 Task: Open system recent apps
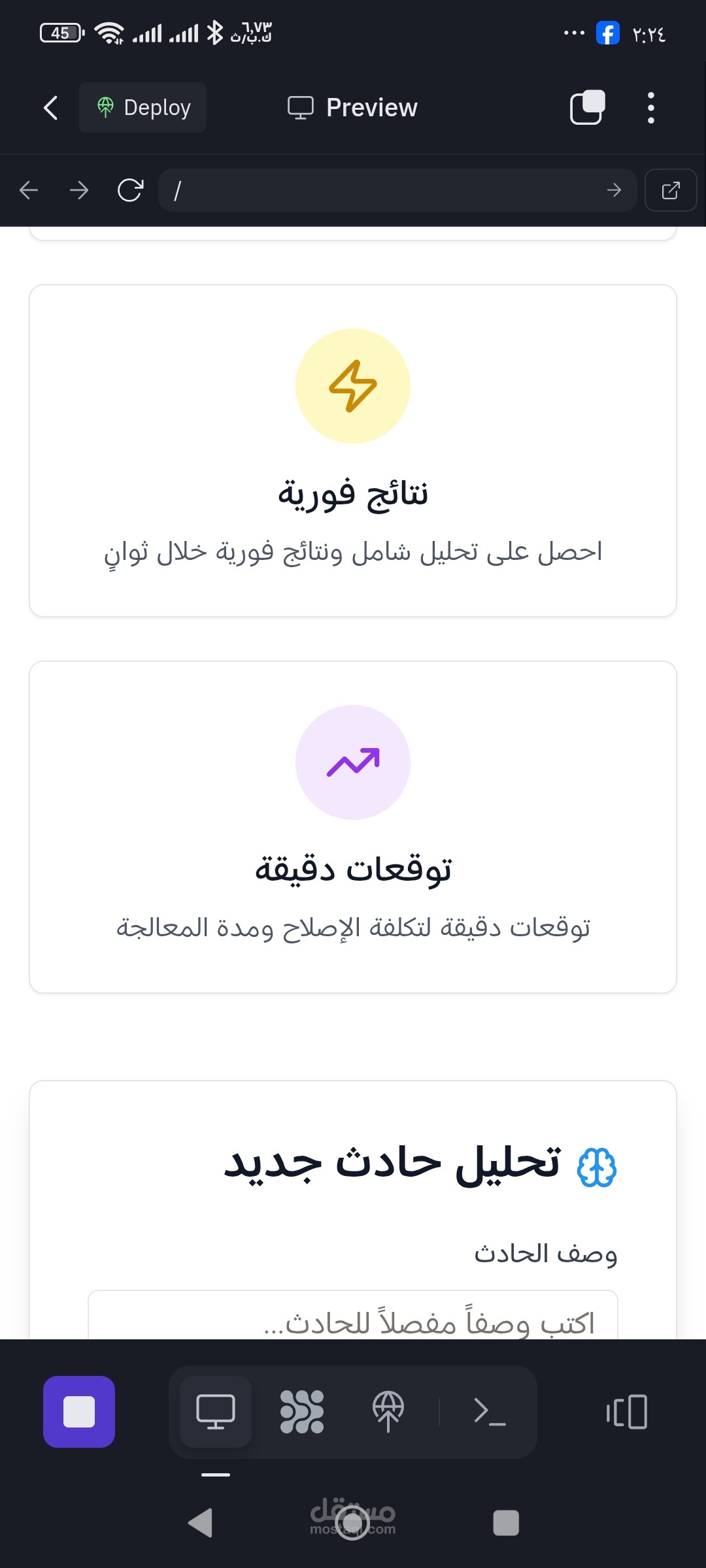506,1523
